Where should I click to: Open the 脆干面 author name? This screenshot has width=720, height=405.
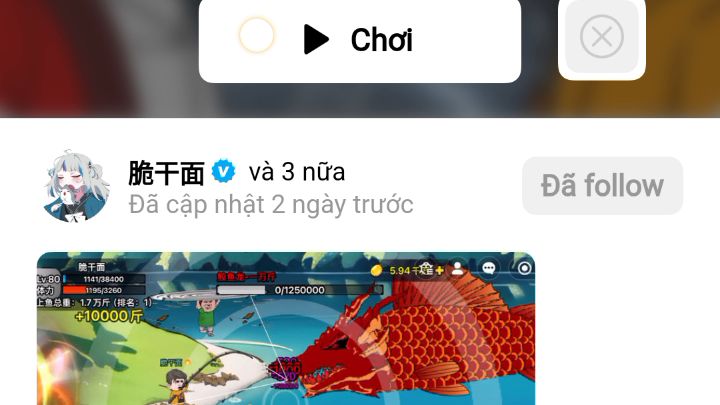coord(166,172)
